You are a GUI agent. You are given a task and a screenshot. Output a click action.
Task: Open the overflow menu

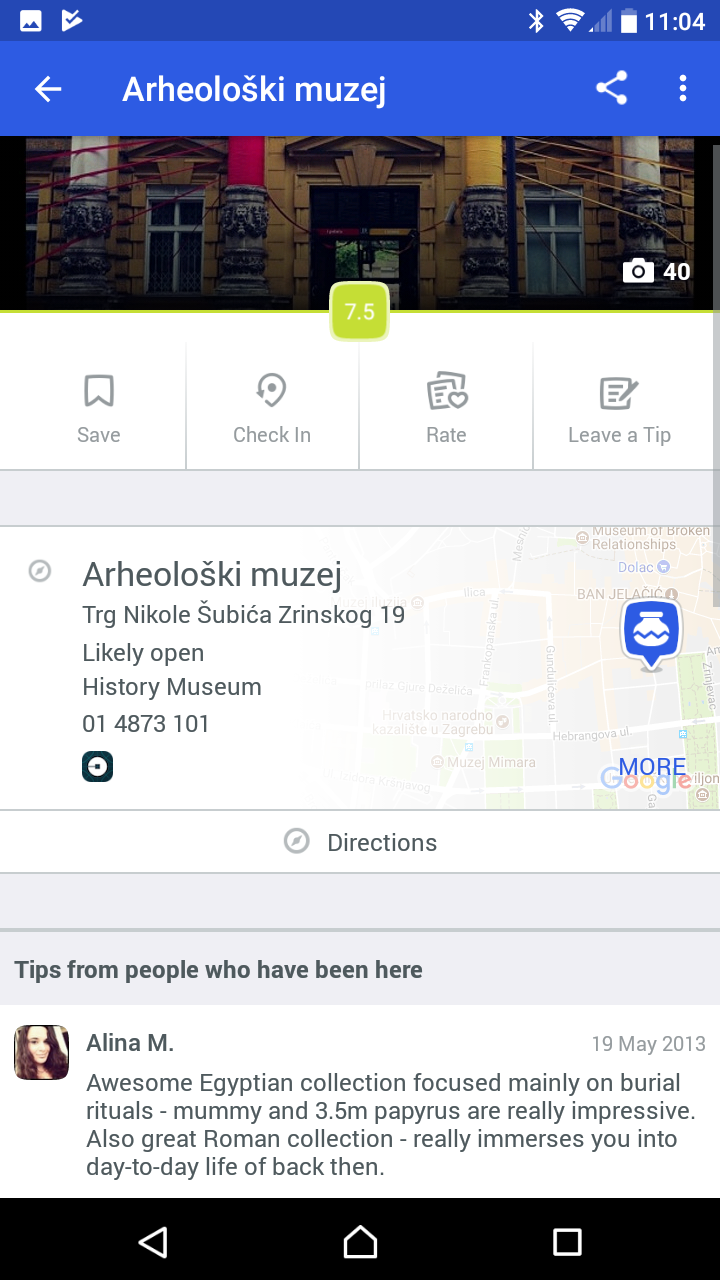click(683, 89)
